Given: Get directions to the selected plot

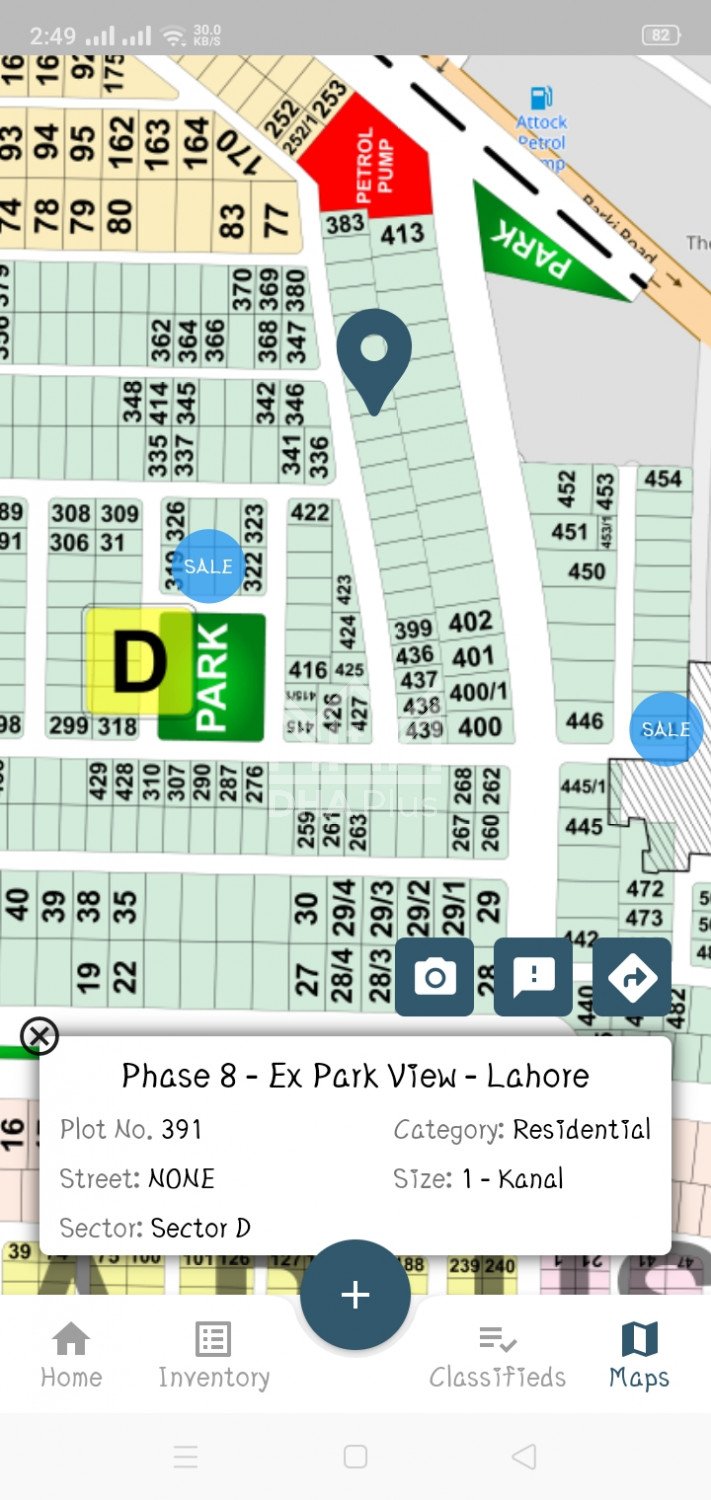Looking at the screenshot, I should [x=632, y=977].
